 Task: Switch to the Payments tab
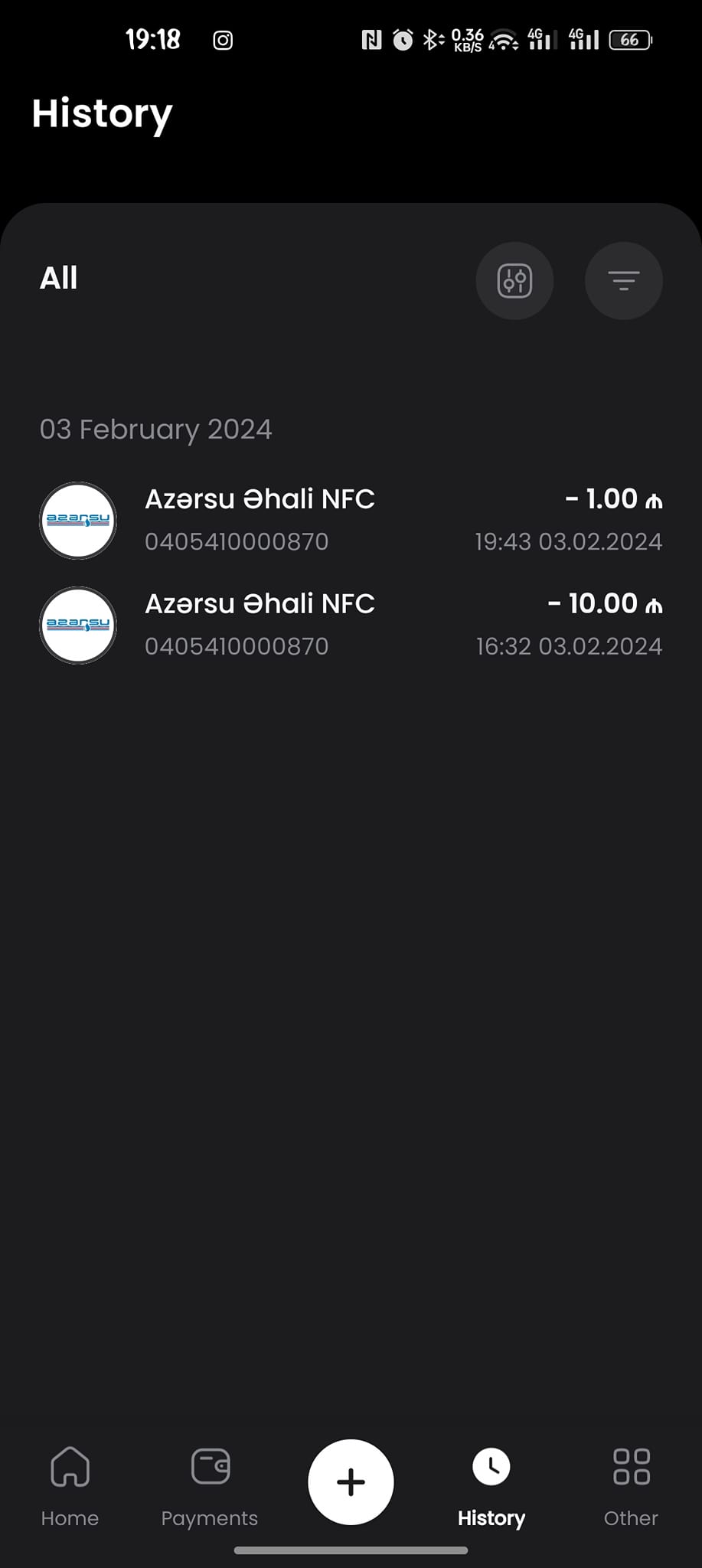click(210, 1487)
